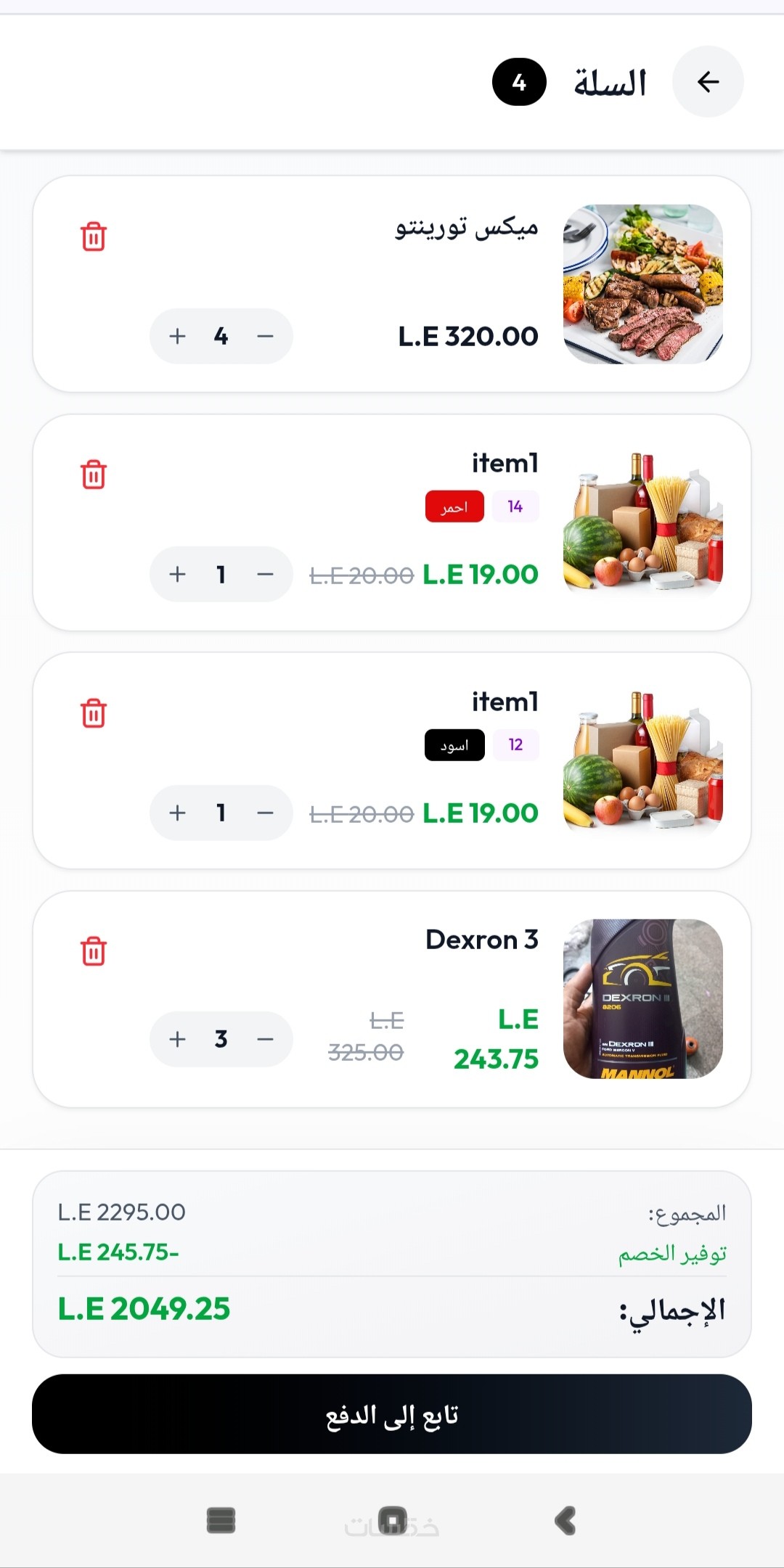Reduce quantity of the اسود item1

coord(265,813)
